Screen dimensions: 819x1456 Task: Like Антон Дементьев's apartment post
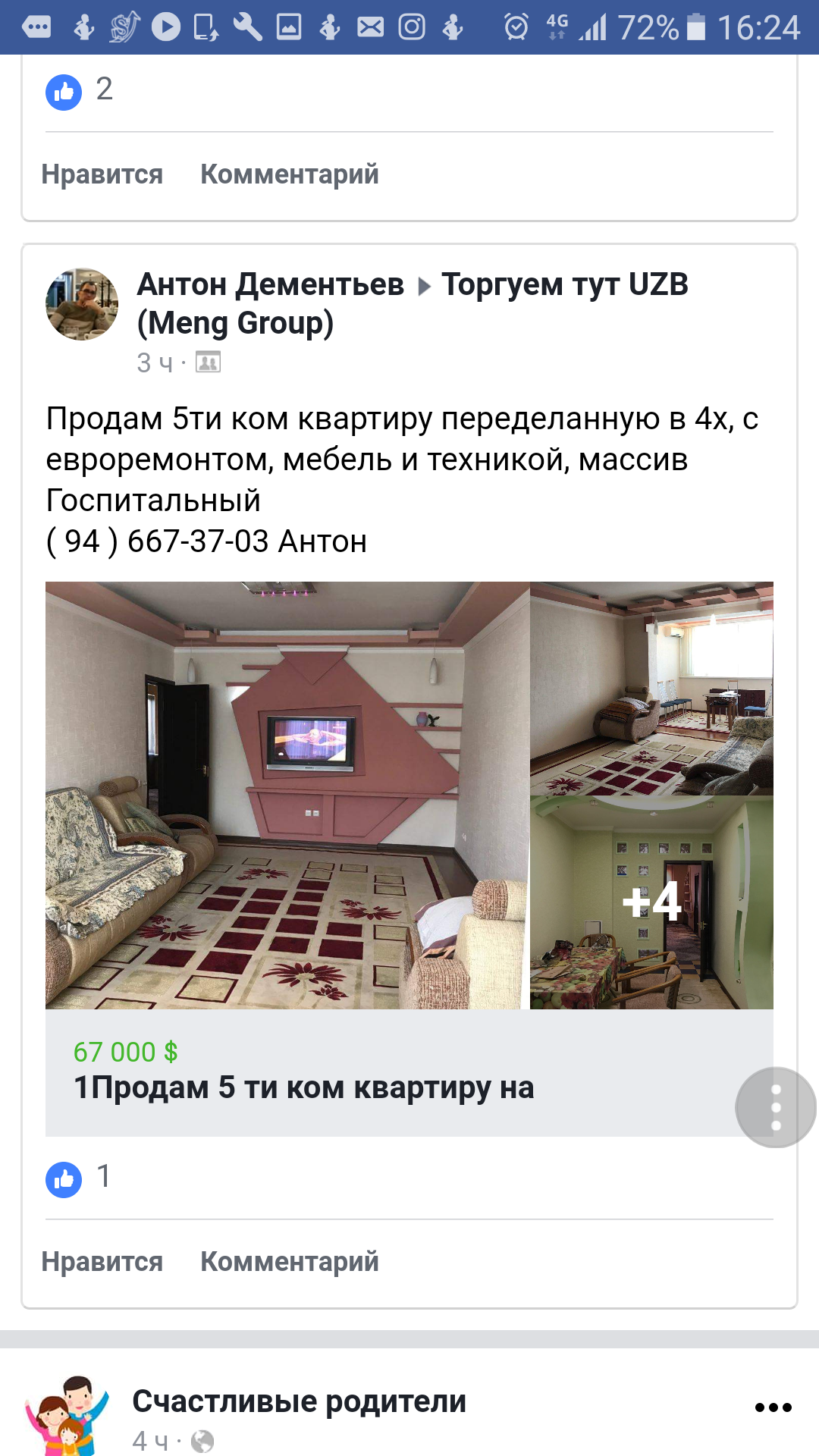tap(102, 1262)
